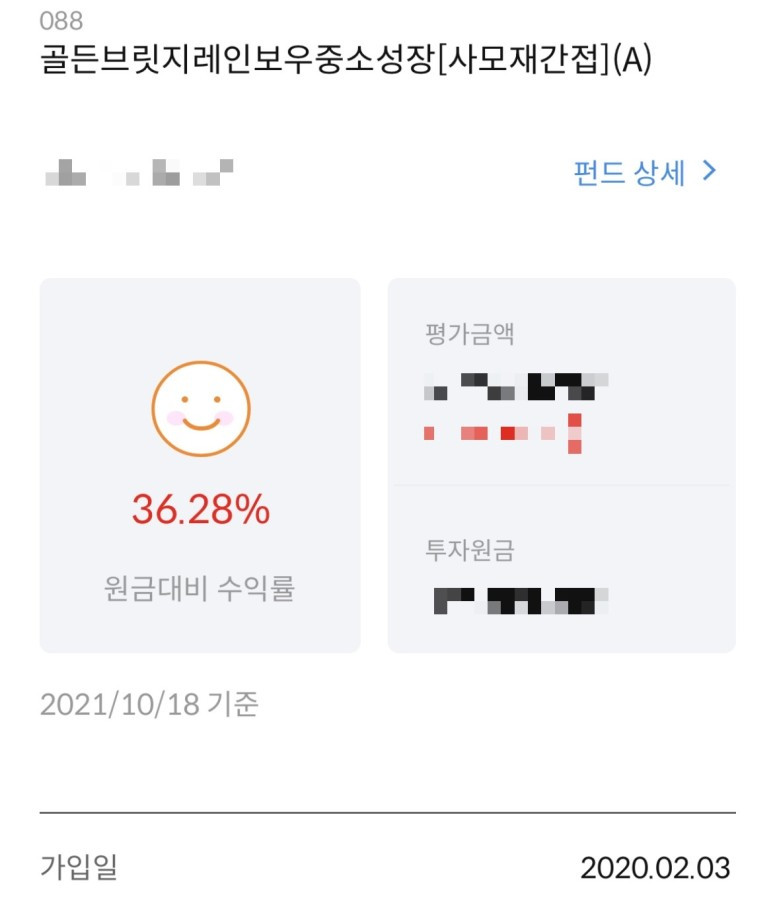Click the blurred account number area
Viewport: 773px width, 901px height.
pyautogui.click(x=140, y=170)
